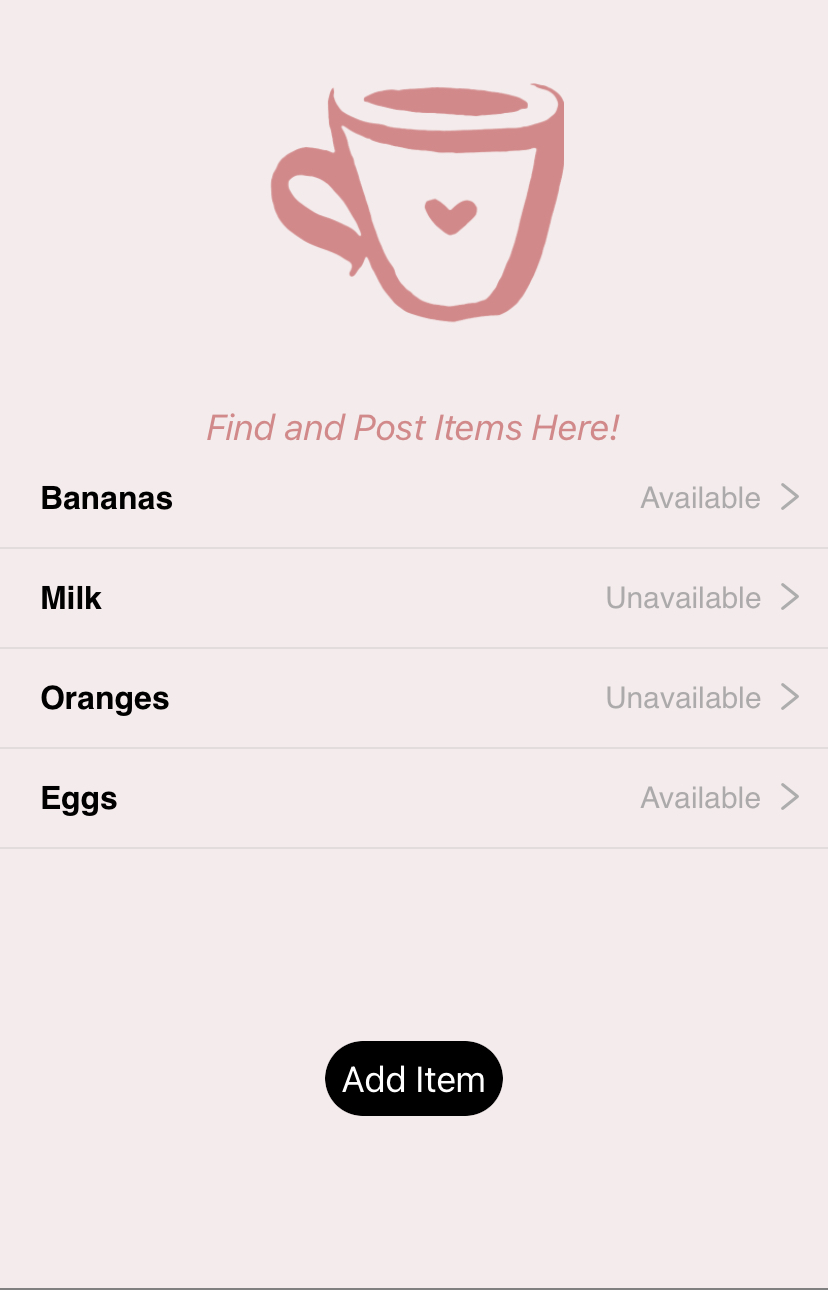Viewport: 828px width, 1290px height.
Task: Tap the Add Item button
Action: pos(414,1079)
